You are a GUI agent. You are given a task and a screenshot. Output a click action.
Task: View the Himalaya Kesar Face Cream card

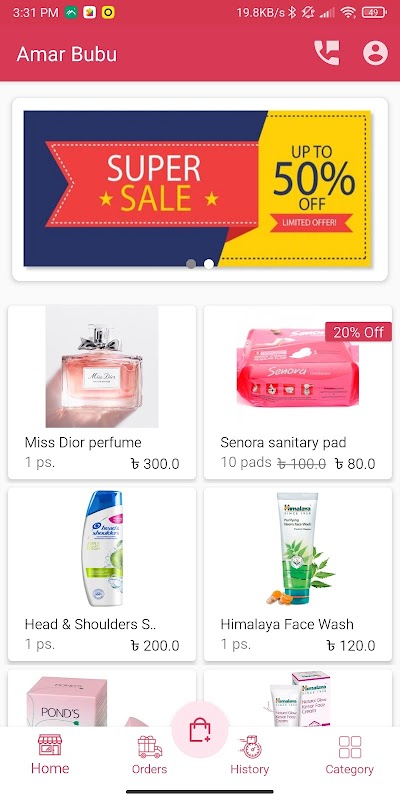tap(298, 698)
